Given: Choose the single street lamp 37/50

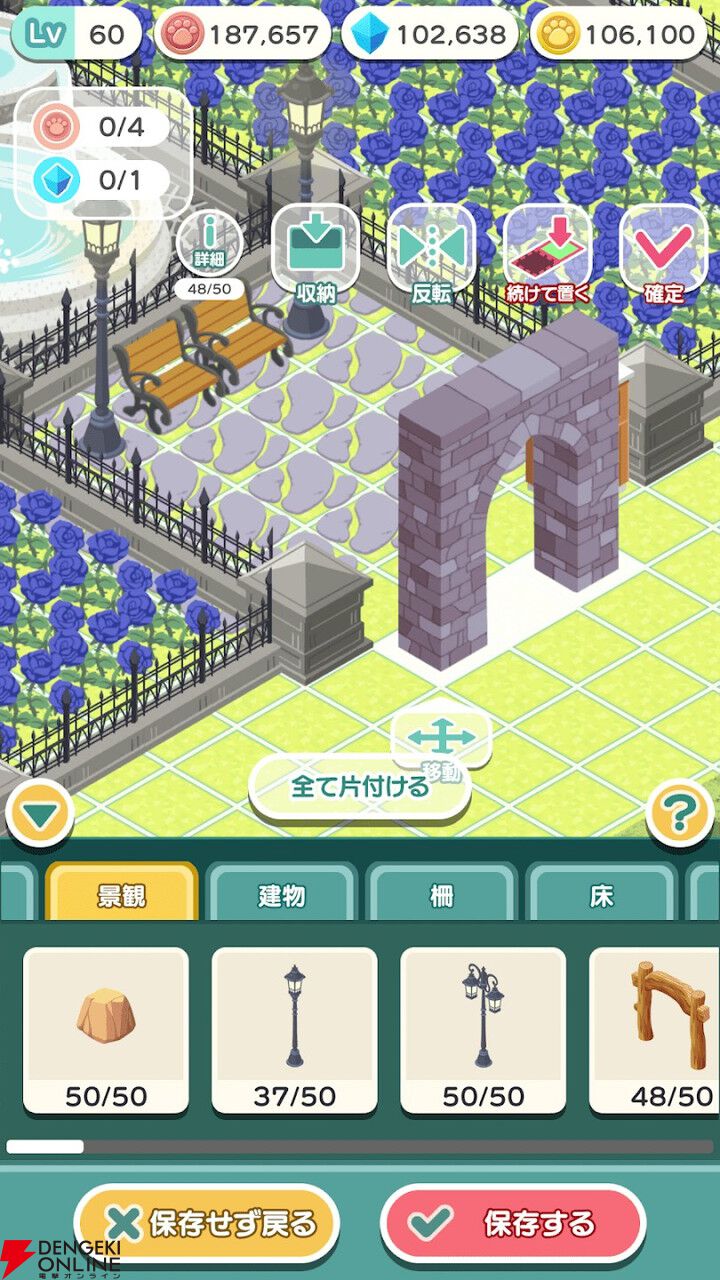Looking at the screenshot, I should click(294, 1030).
